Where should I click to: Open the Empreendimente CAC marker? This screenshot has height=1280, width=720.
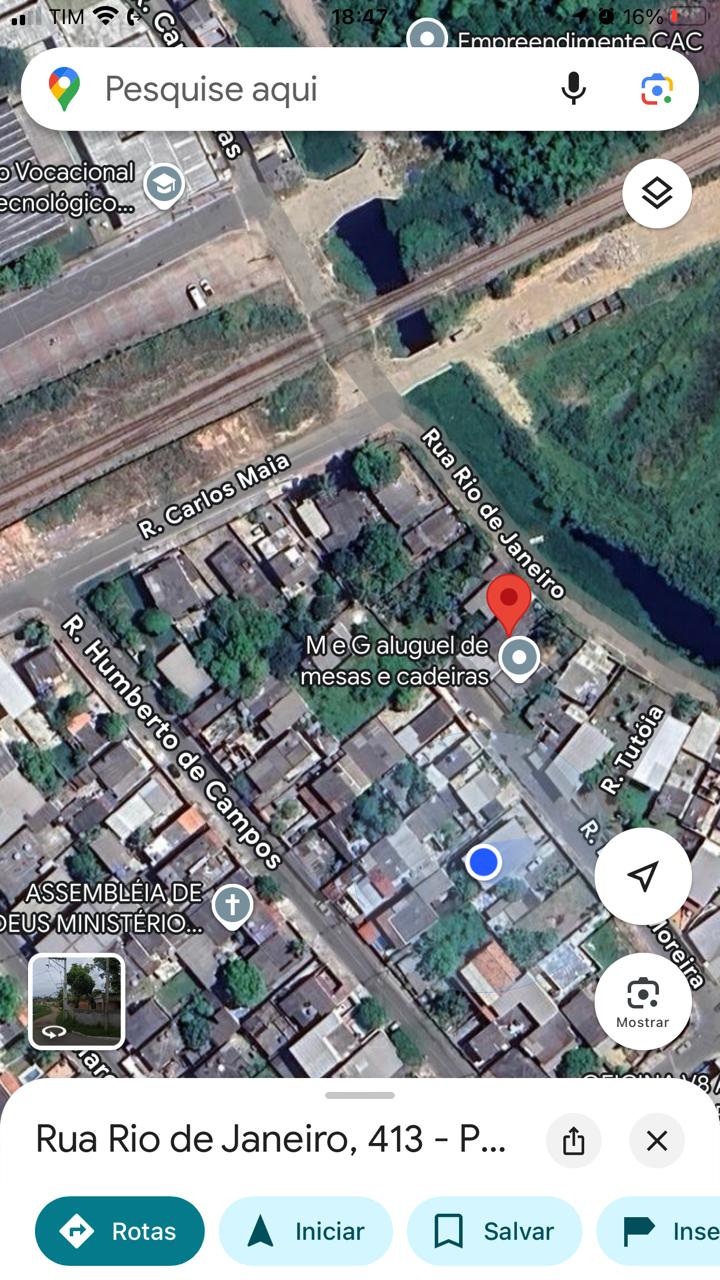coord(428,38)
